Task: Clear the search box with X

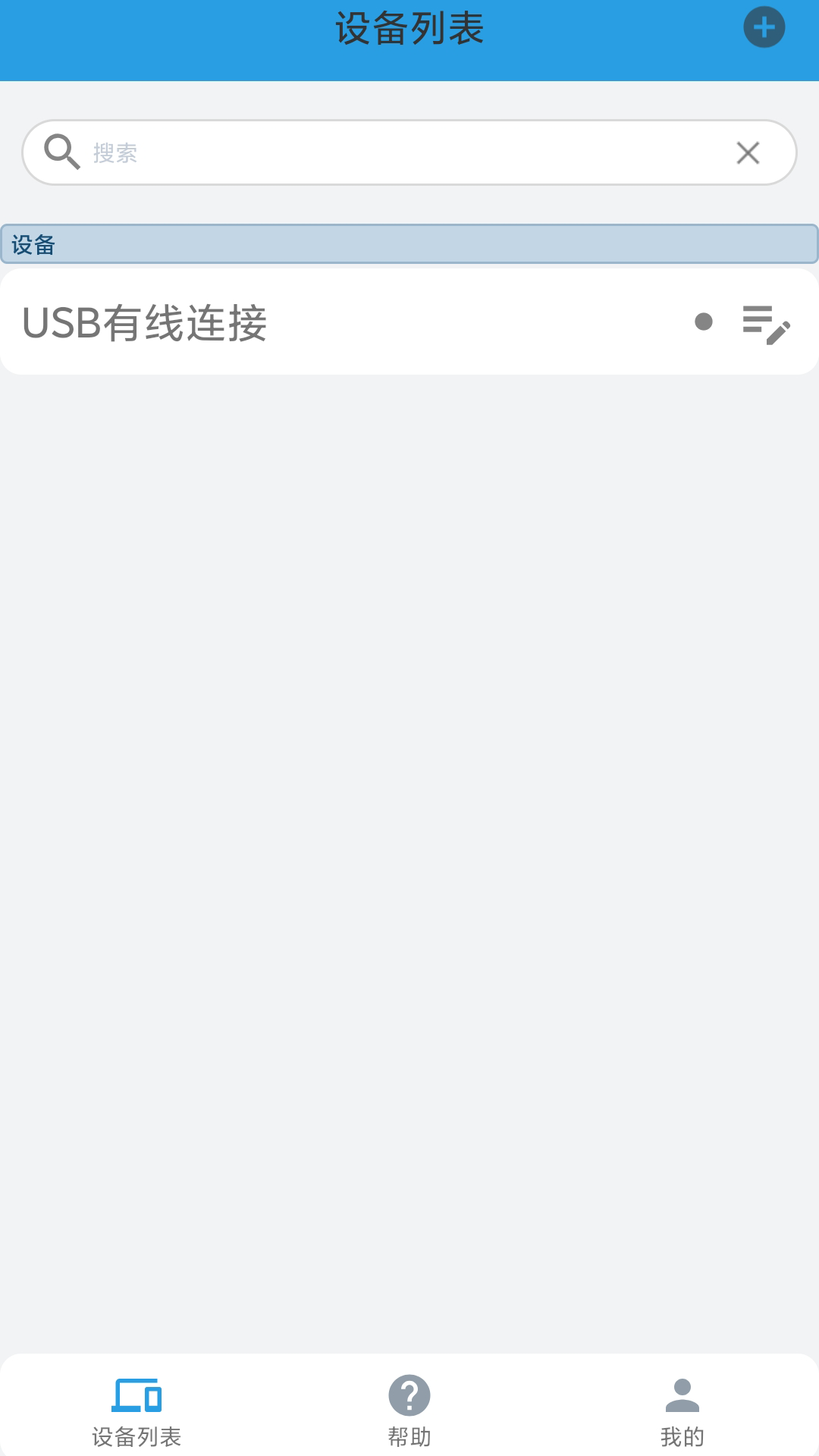Action: click(748, 152)
